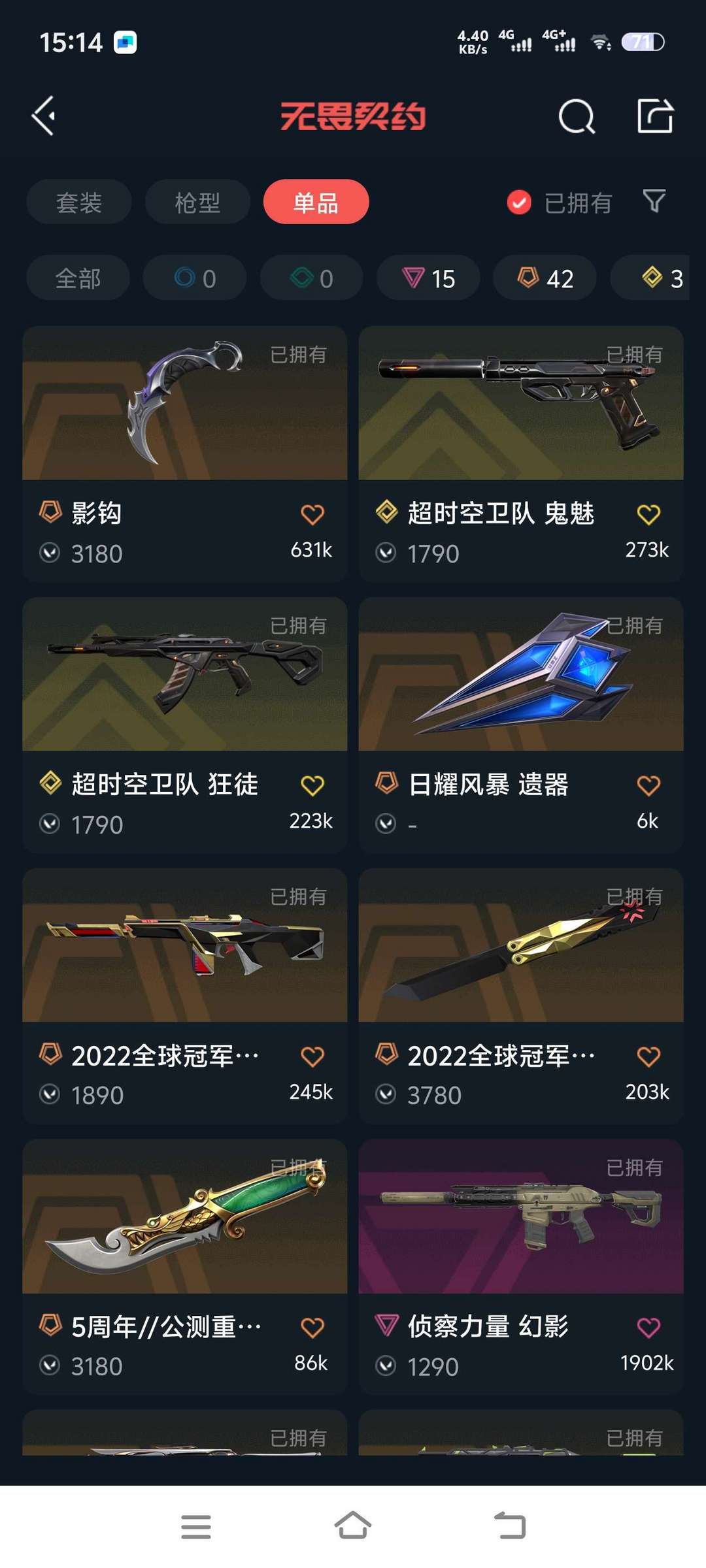Toggle the 已拥有 ownership checkmark

pos(518,203)
